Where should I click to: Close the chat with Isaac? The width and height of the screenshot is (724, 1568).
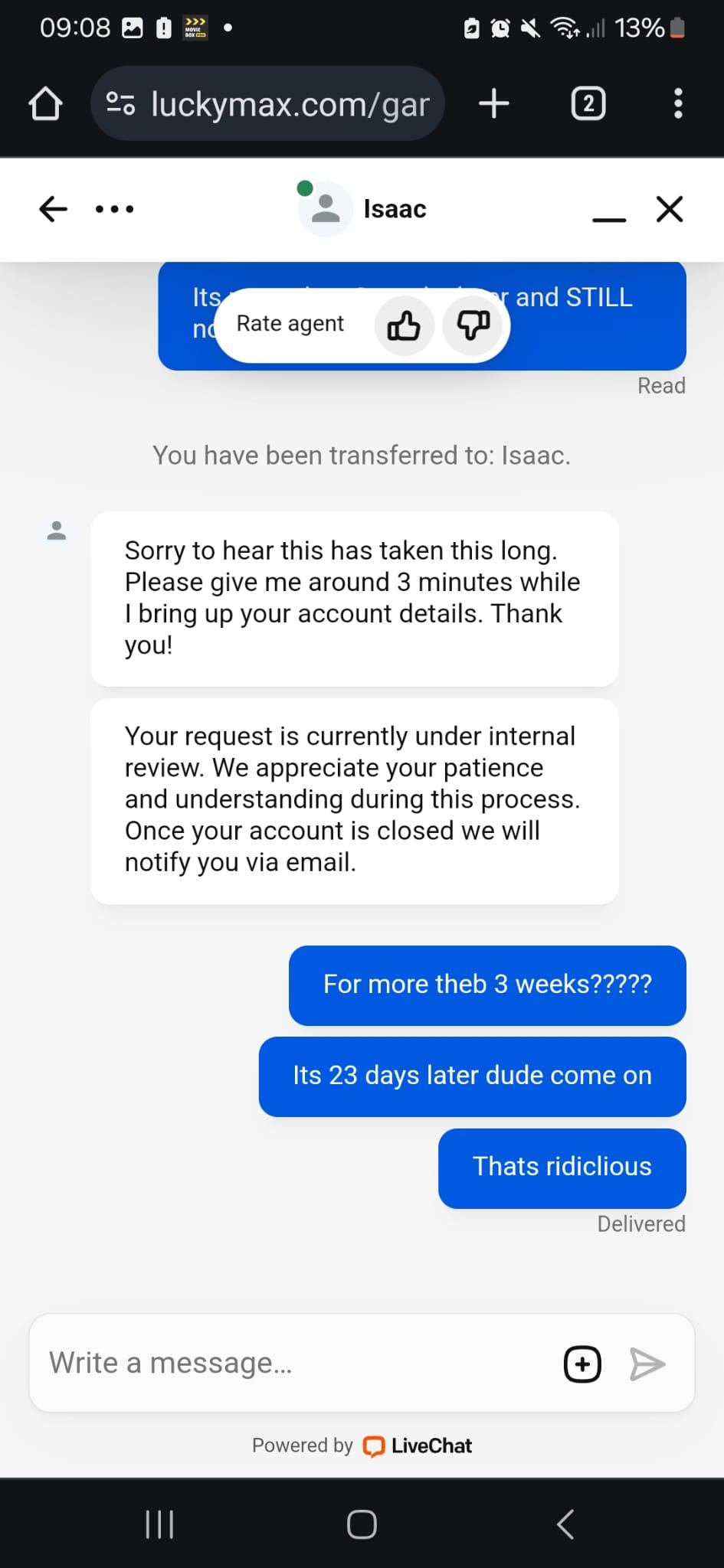coord(670,209)
